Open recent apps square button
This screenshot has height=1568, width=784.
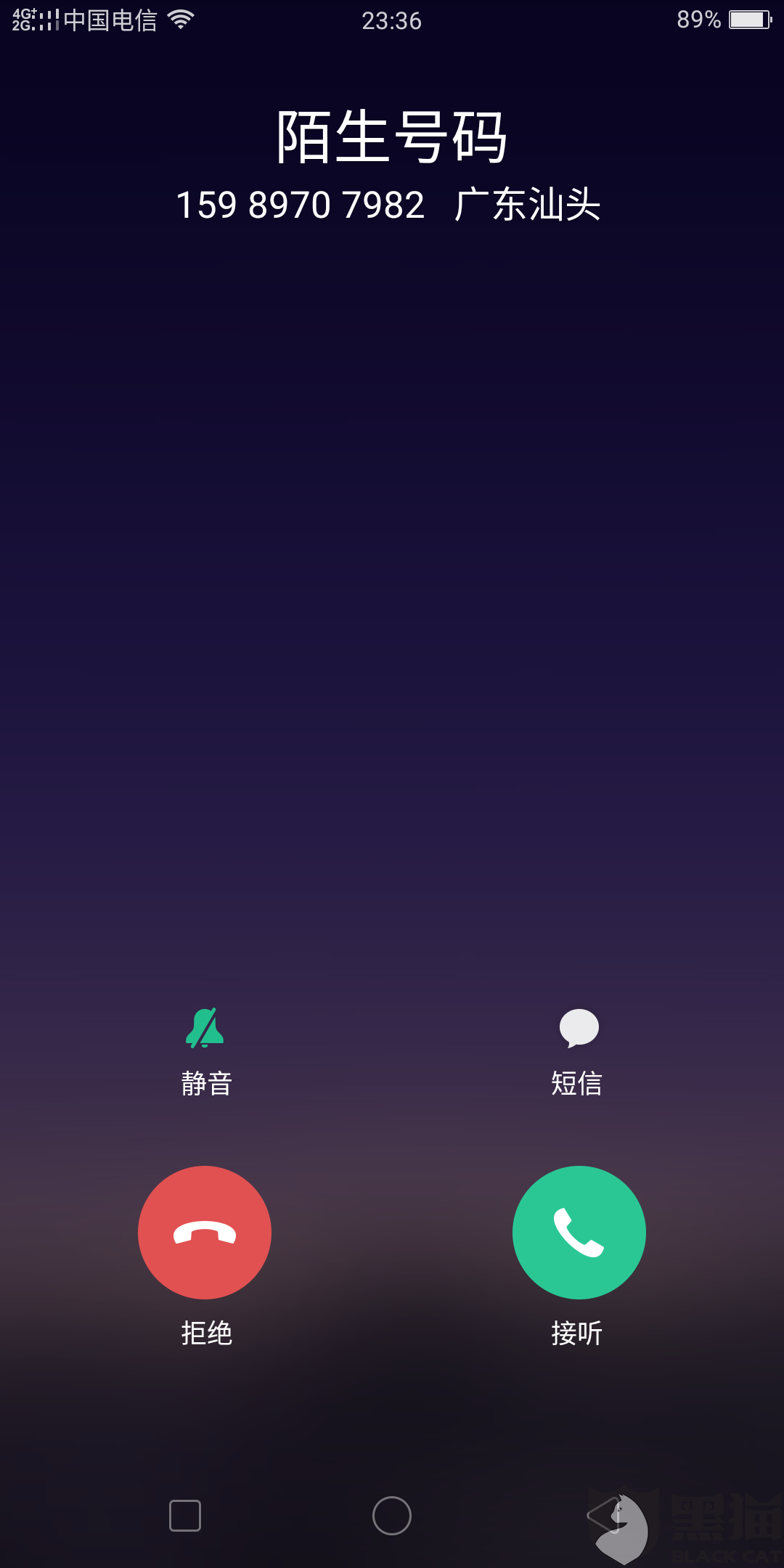(x=185, y=1516)
